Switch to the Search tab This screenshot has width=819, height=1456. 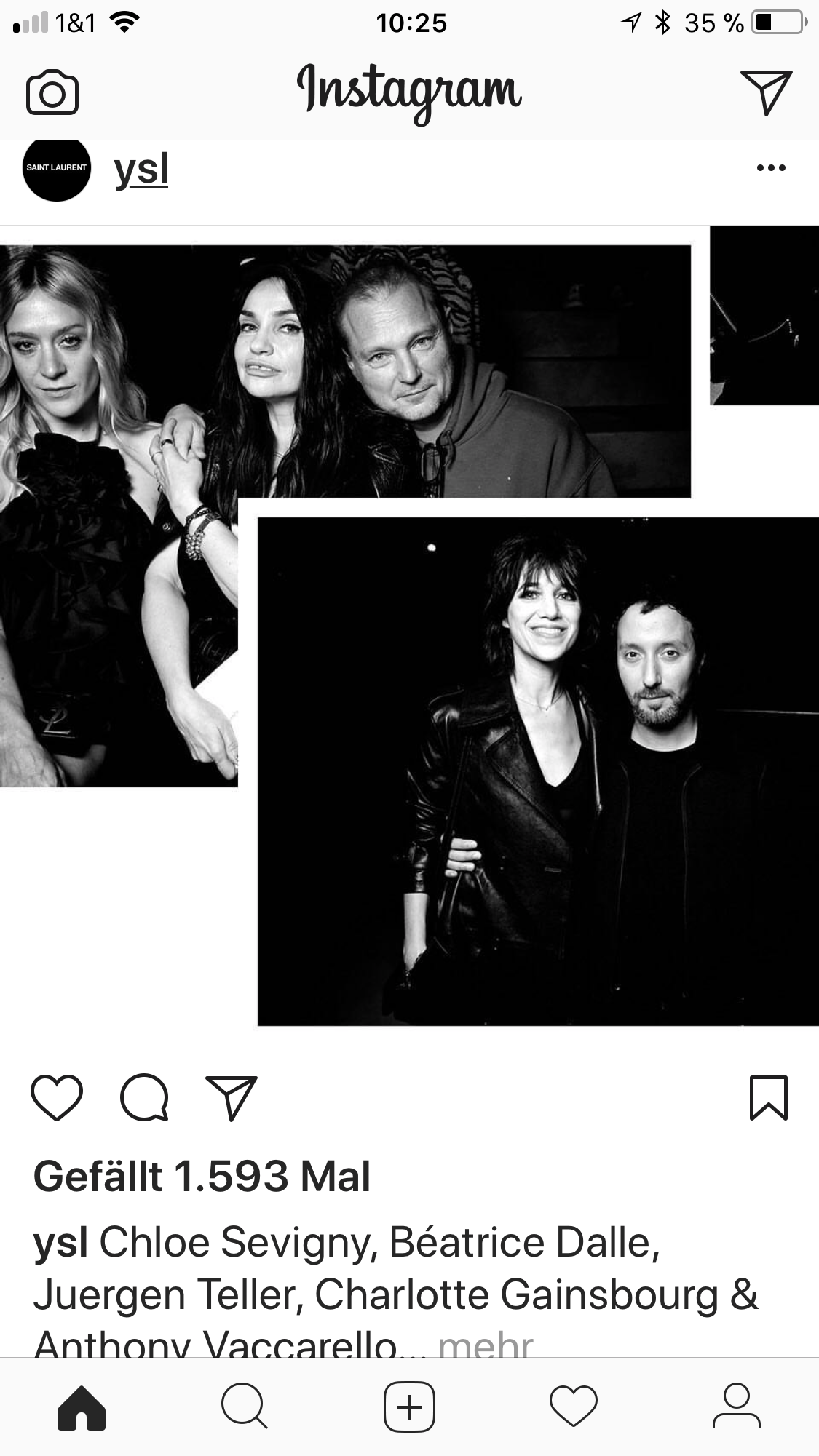coord(245,1407)
